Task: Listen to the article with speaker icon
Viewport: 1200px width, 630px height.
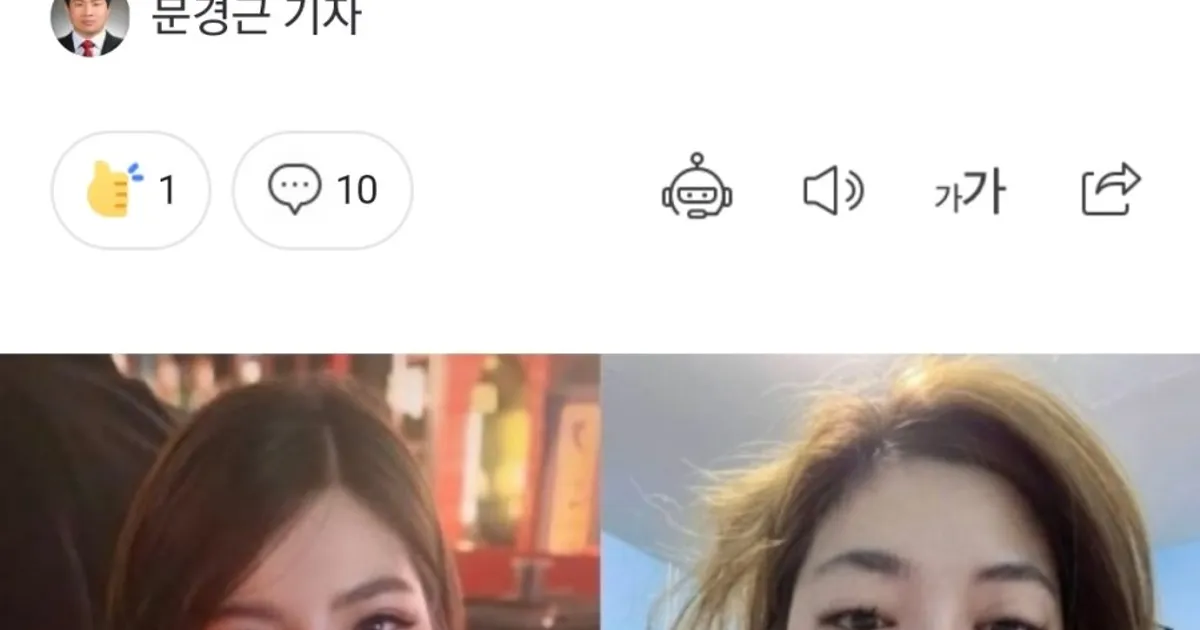Action: 833,190
